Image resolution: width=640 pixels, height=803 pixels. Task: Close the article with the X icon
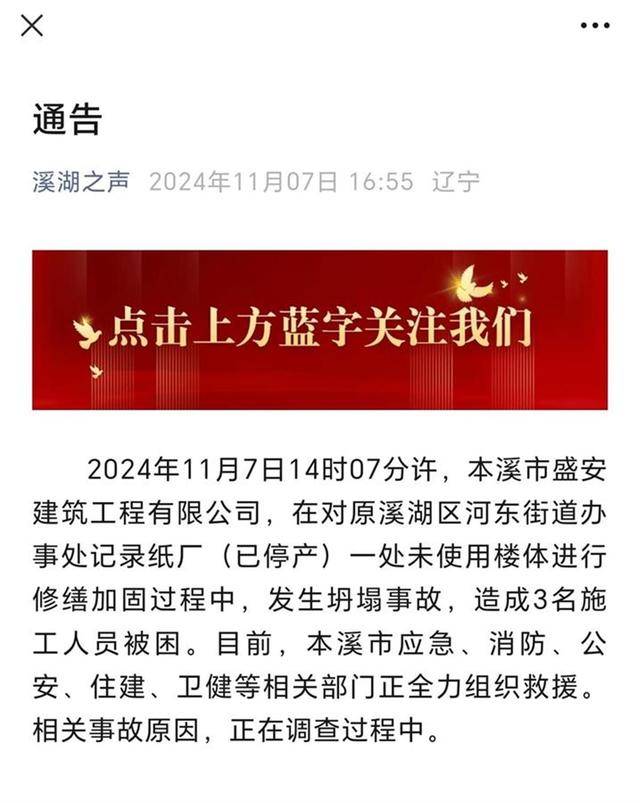32,25
